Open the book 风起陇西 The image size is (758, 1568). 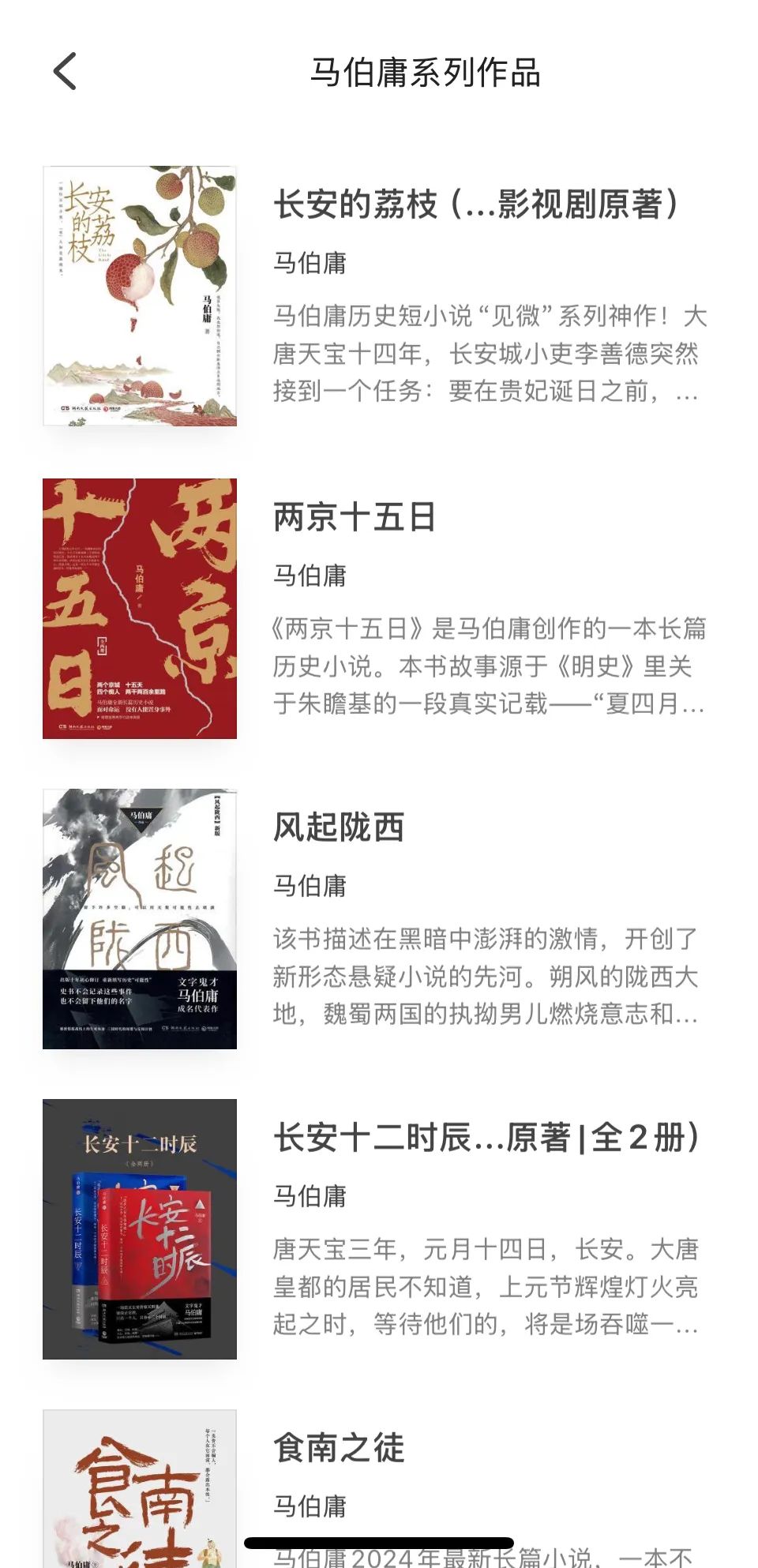pos(340,827)
